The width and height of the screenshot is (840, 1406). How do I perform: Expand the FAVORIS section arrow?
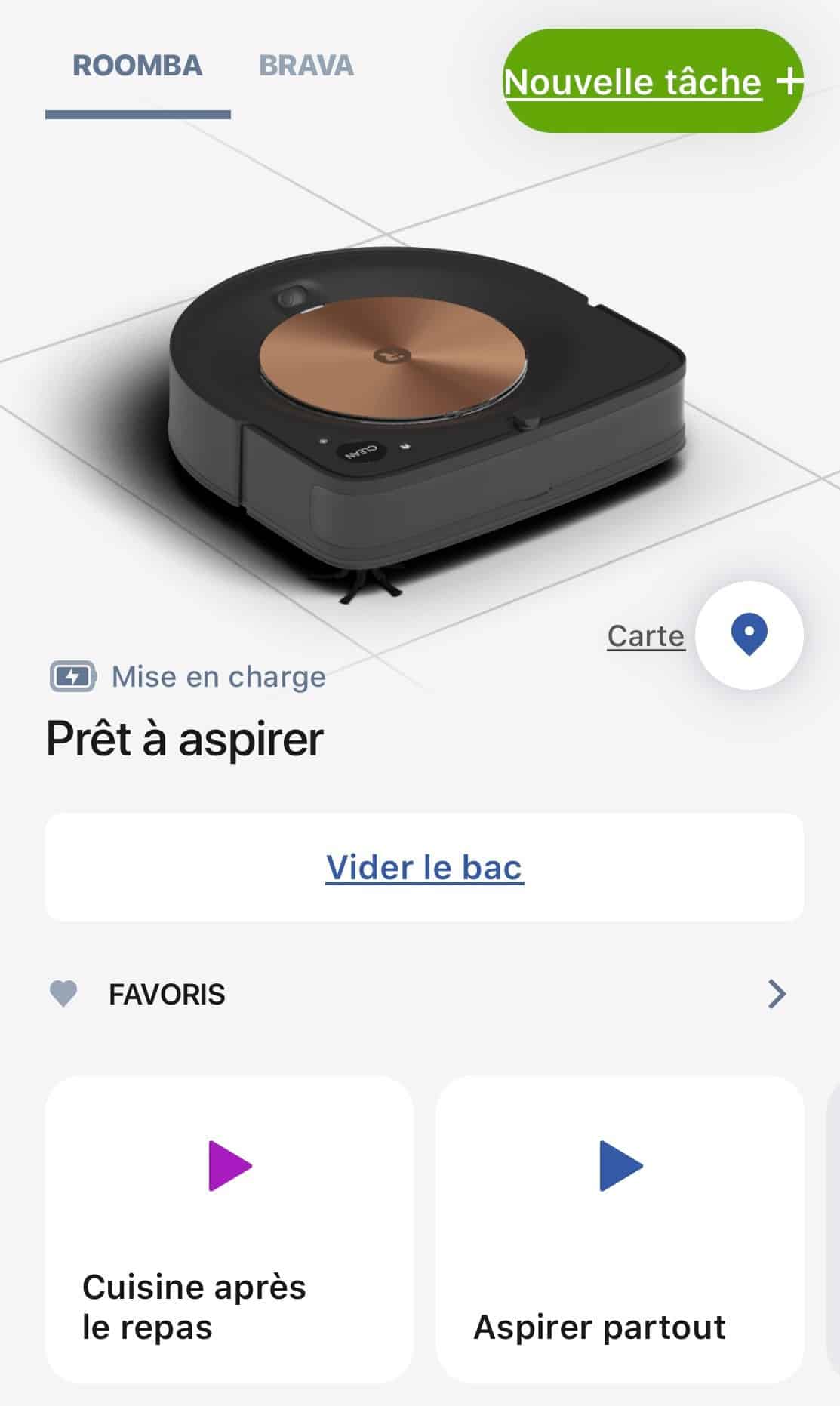(x=777, y=994)
